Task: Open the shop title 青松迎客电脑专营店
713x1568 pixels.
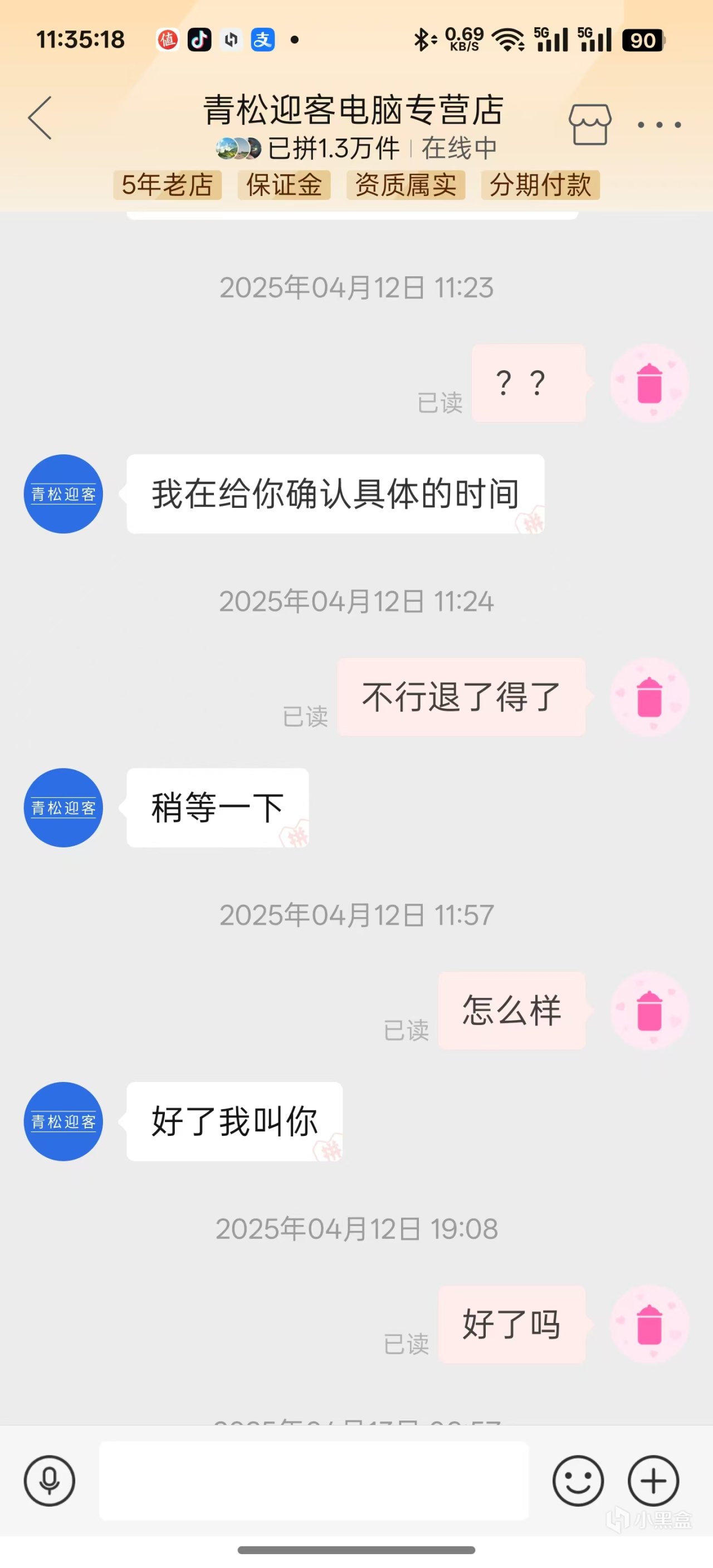Action: pyautogui.click(x=353, y=110)
